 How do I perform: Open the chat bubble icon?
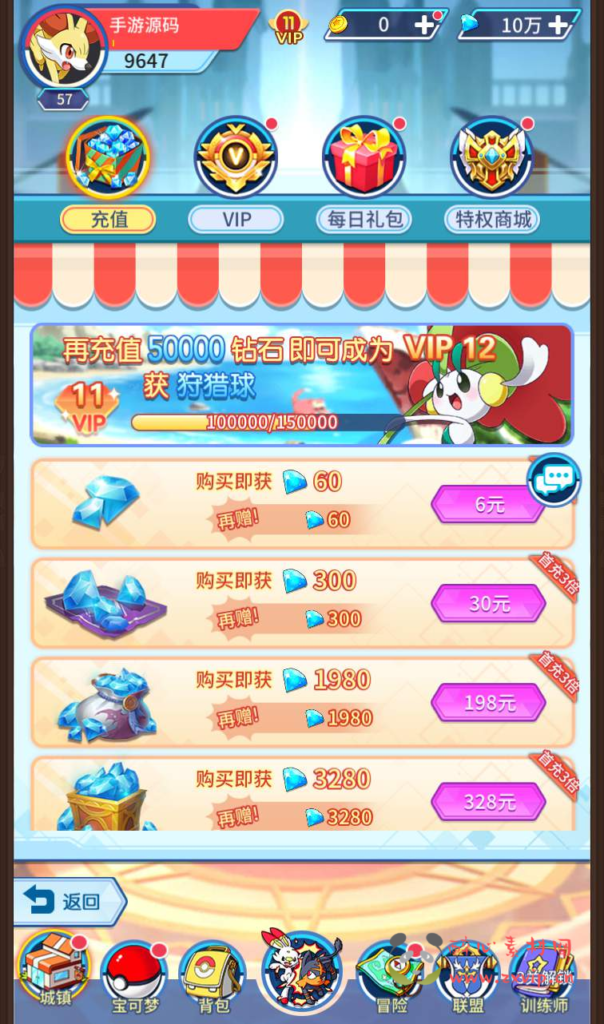(x=554, y=480)
